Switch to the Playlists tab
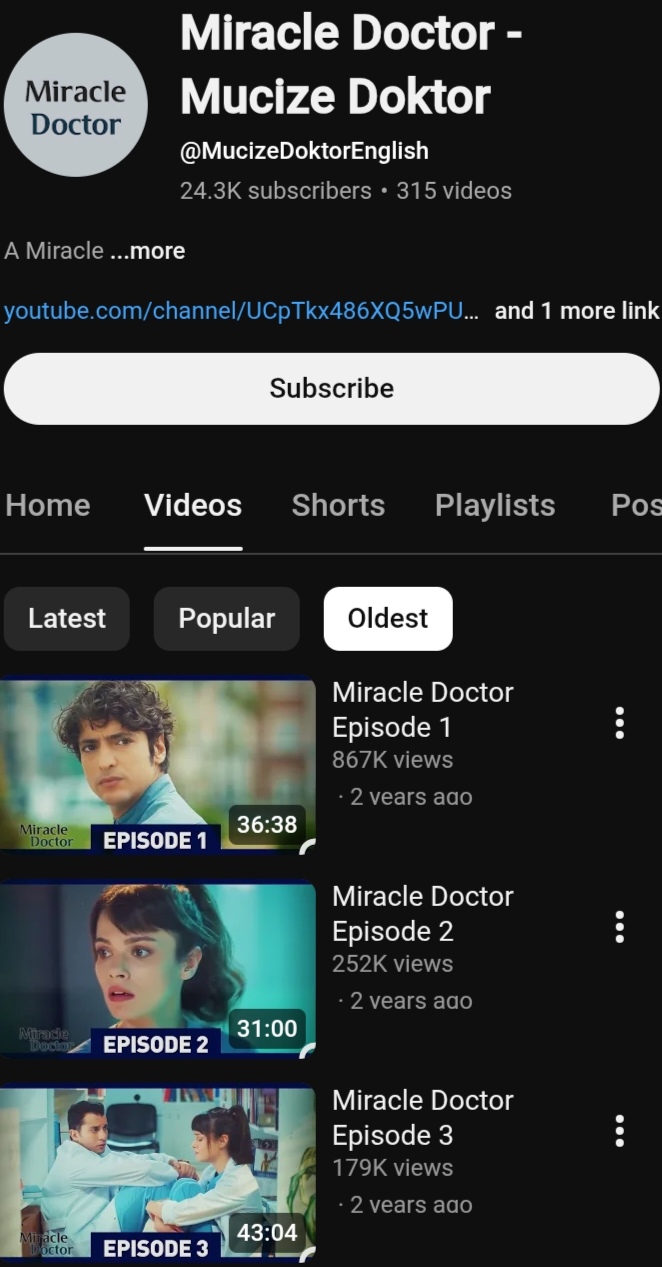The width and height of the screenshot is (662, 1267). (495, 505)
